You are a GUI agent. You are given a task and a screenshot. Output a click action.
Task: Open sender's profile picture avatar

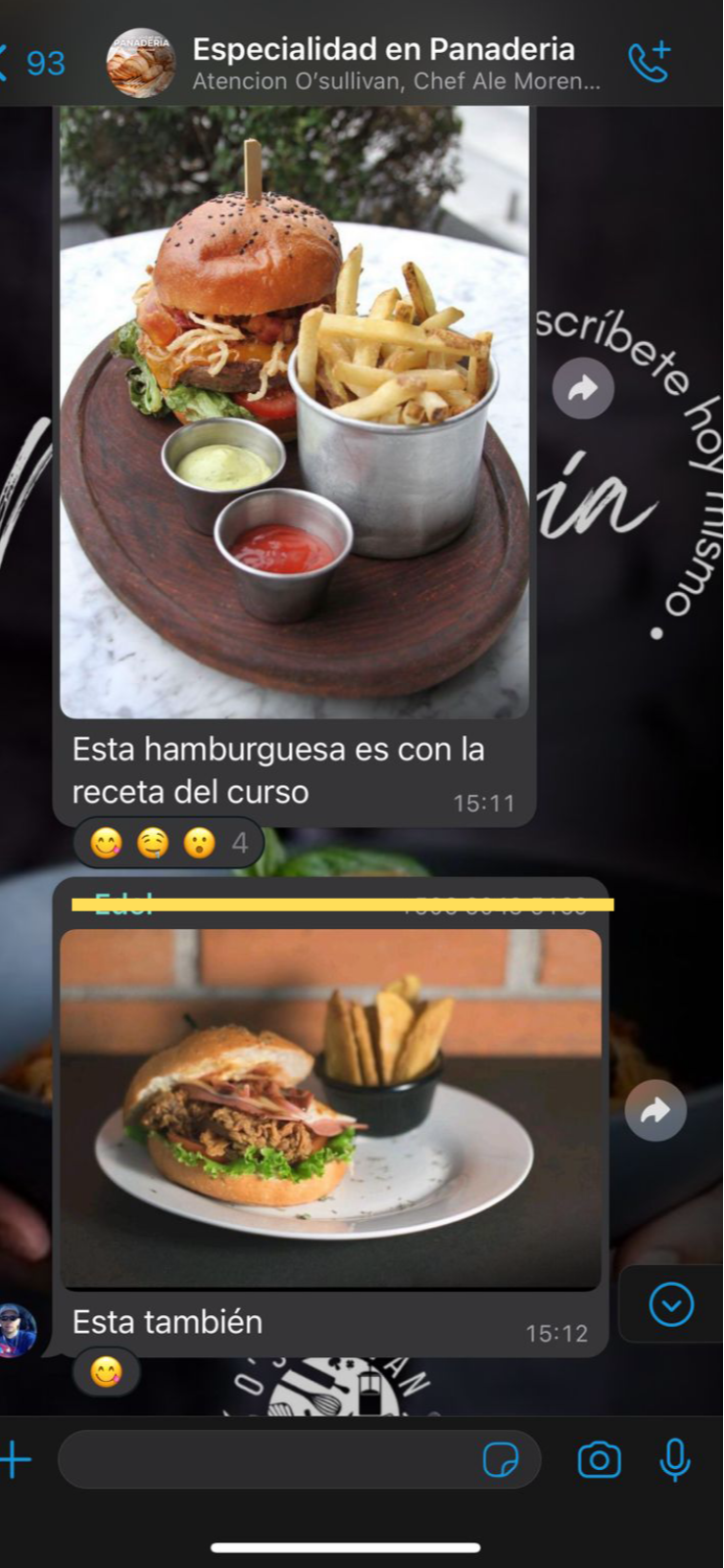pyautogui.click(x=18, y=1331)
